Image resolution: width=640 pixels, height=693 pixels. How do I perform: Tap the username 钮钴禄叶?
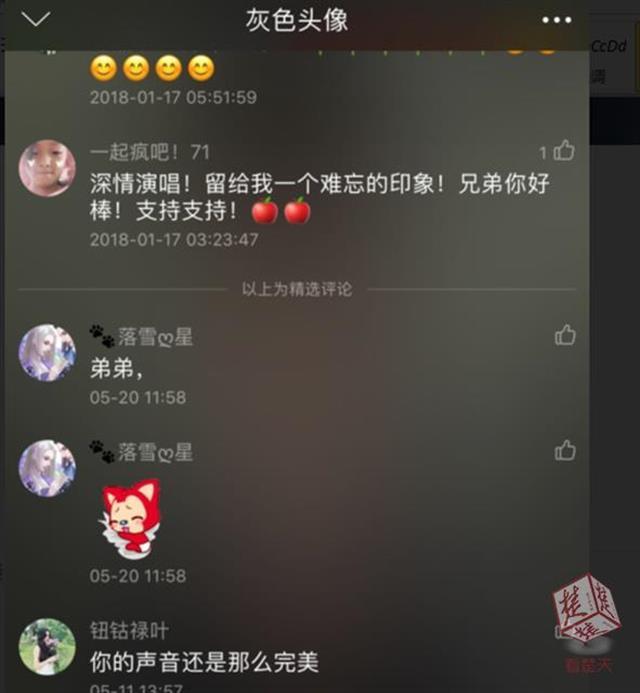(x=129, y=631)
